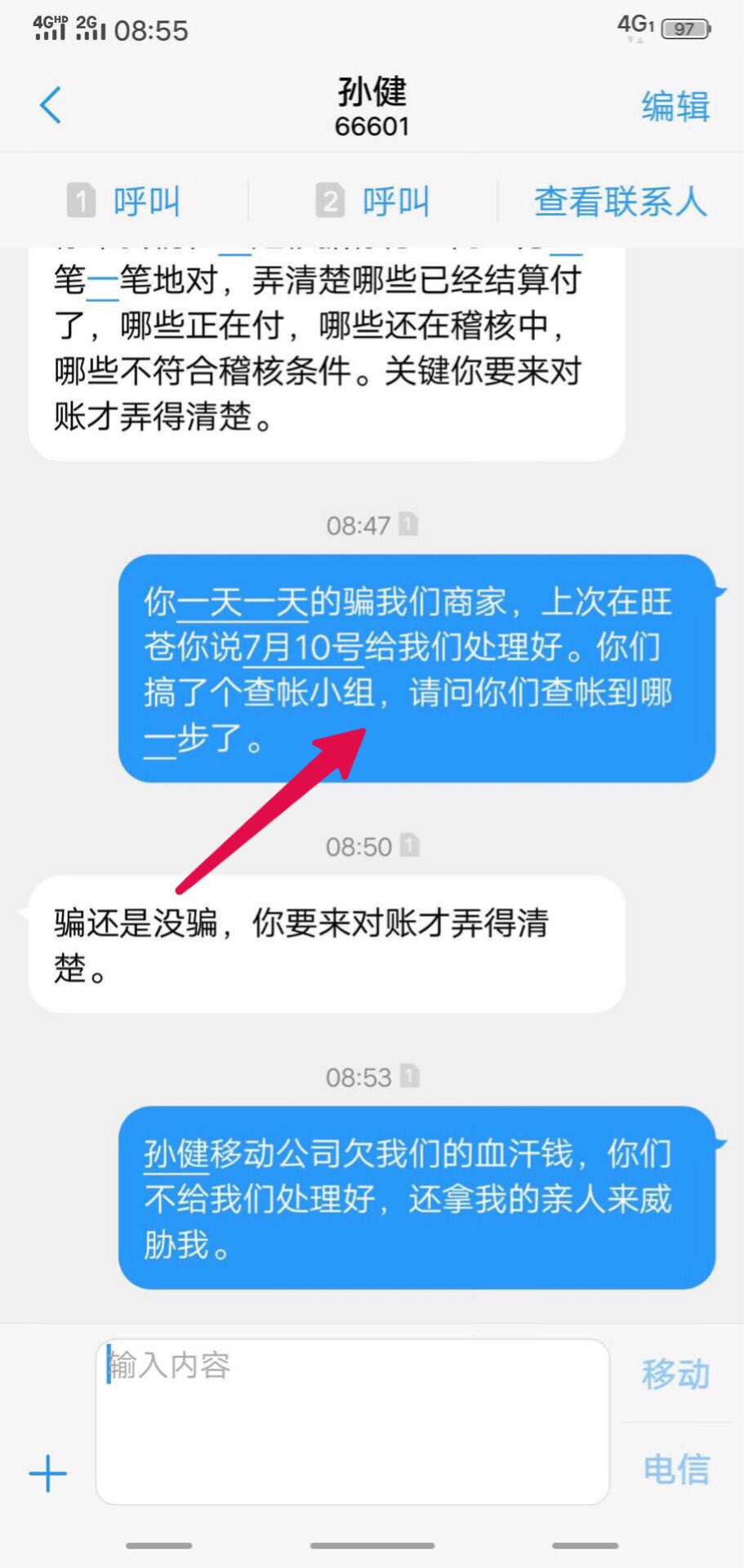
Task: Go back using the top-left arrow
Action: point(51,106)
